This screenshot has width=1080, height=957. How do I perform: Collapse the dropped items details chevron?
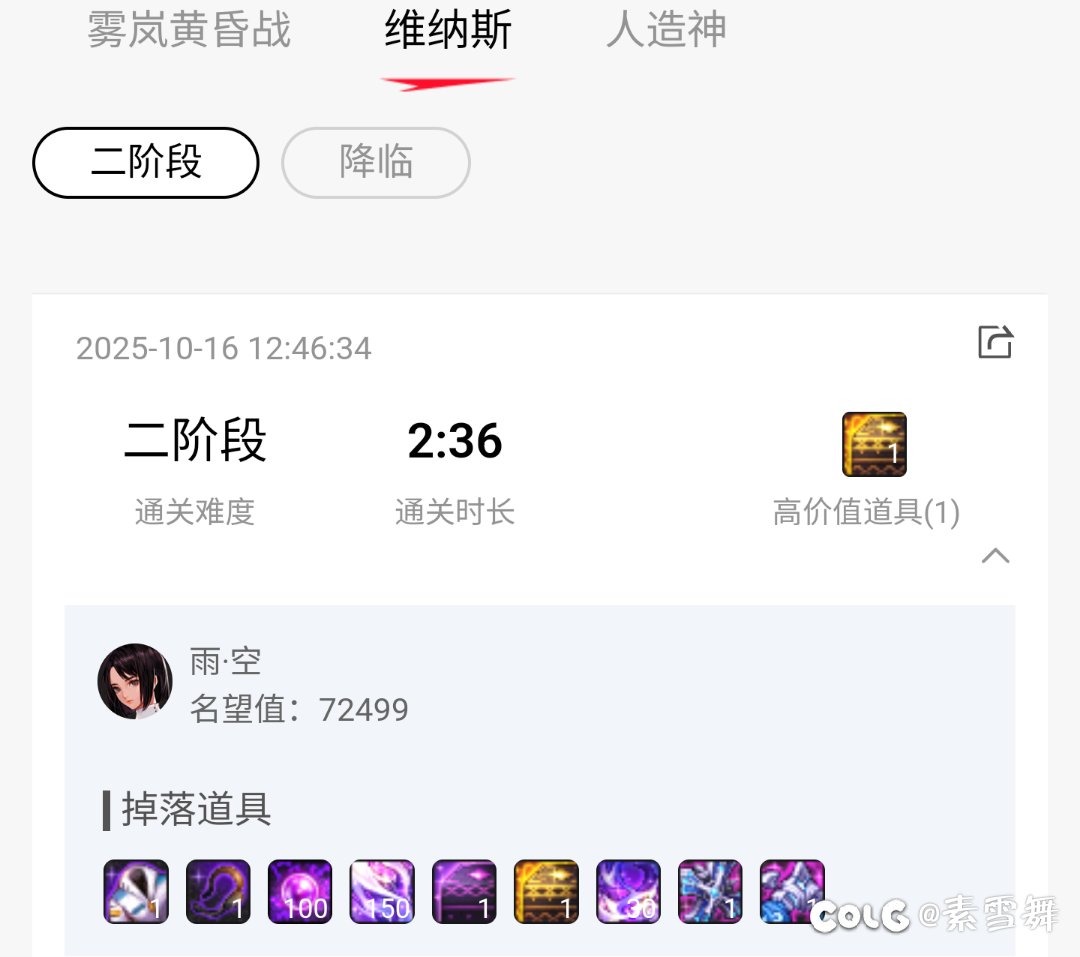coord(995,556)
